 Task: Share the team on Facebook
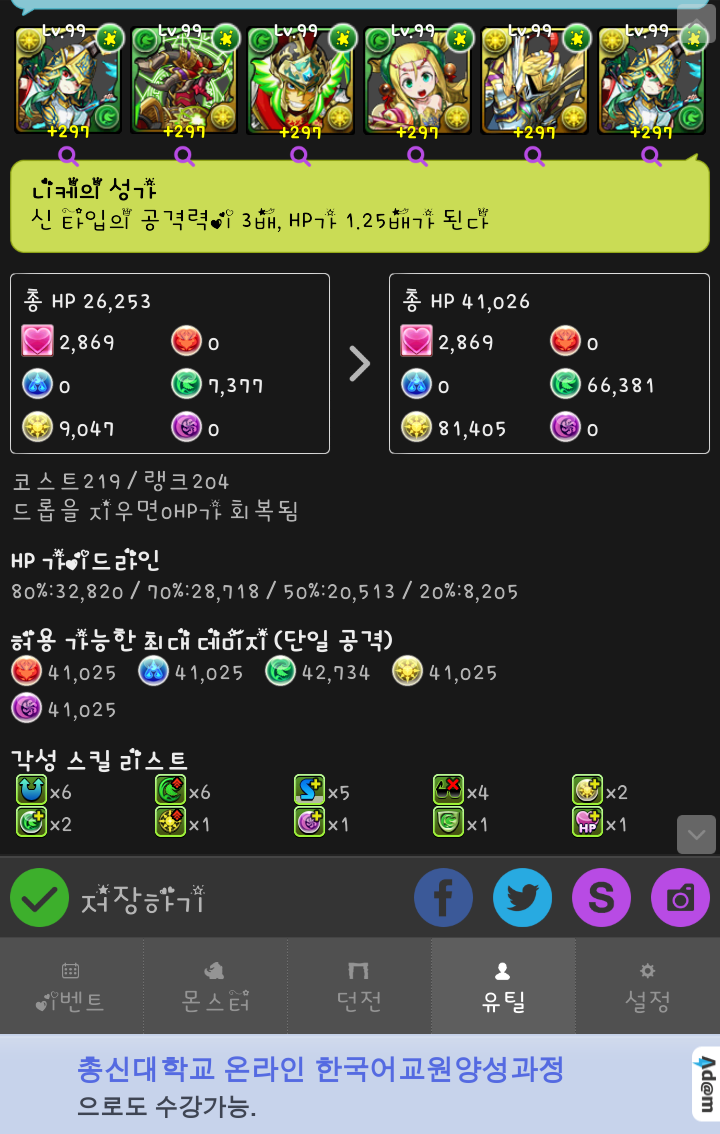point(443,898)
